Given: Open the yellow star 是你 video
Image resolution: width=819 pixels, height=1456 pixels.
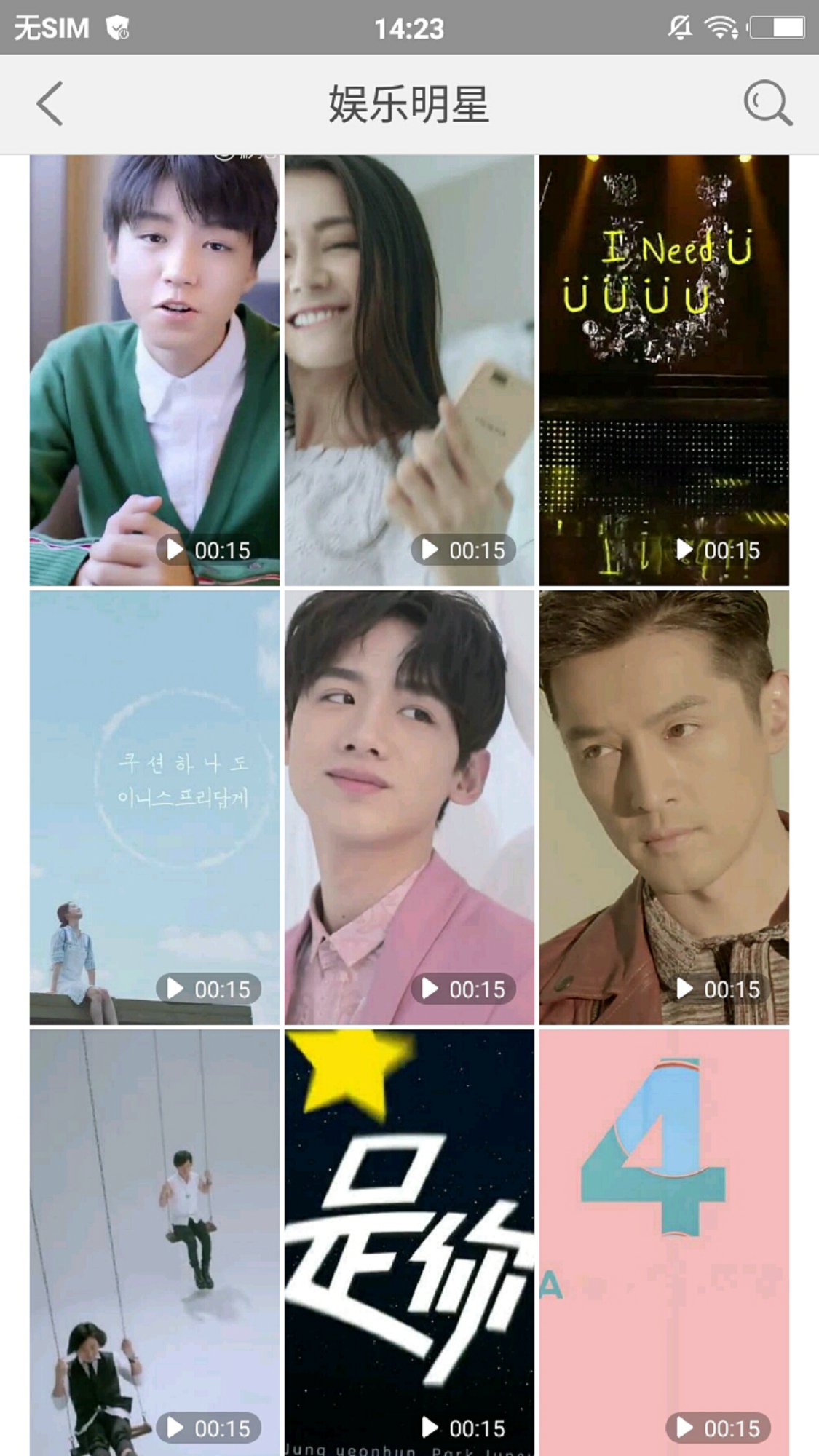Looking at the screenshot, I should [x=409, y=1241].
